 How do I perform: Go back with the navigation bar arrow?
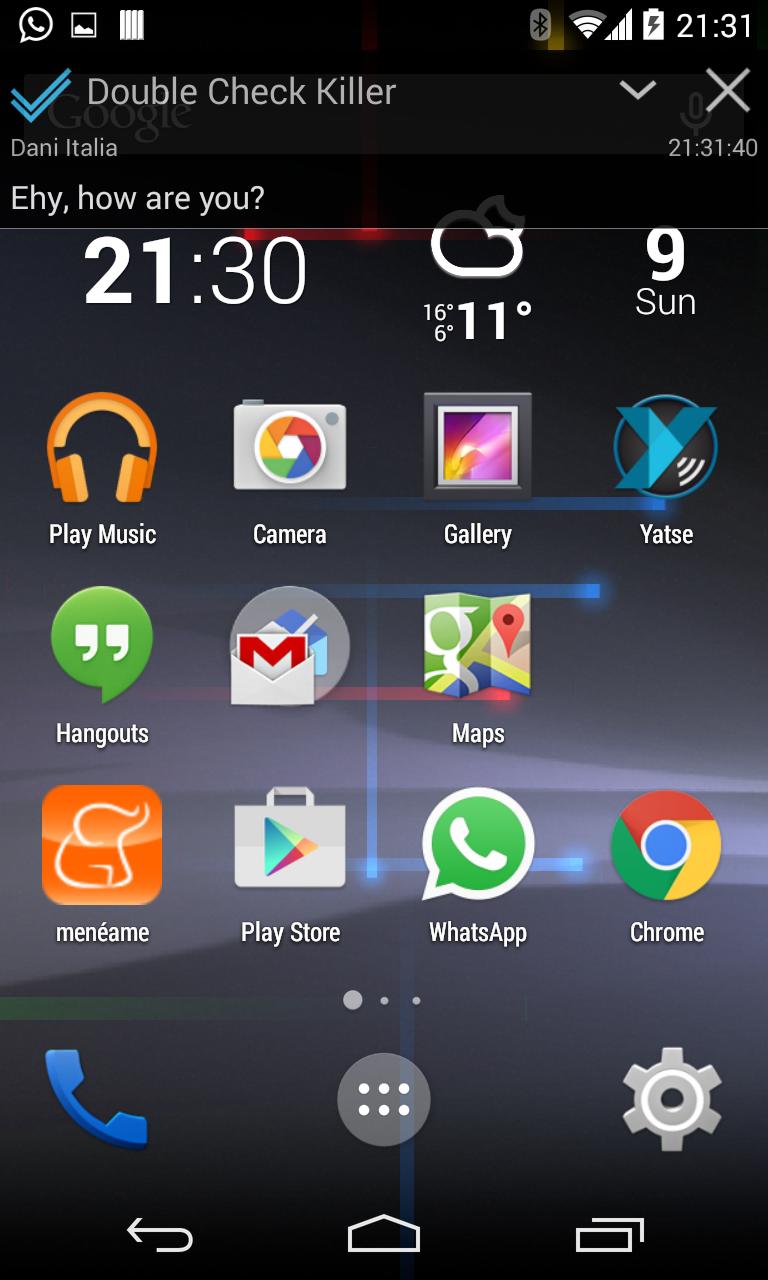159,1235
